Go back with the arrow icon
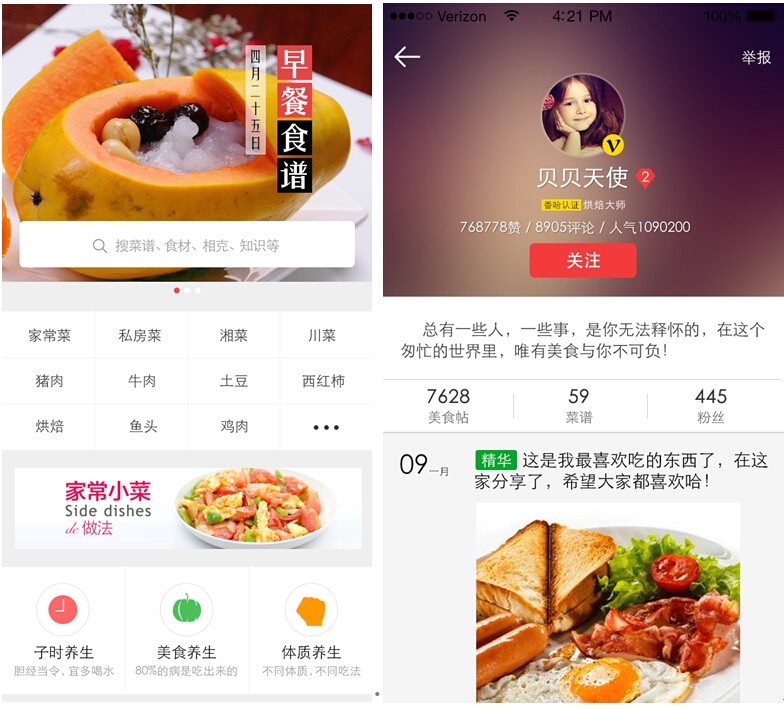 [x=407, y=57]
